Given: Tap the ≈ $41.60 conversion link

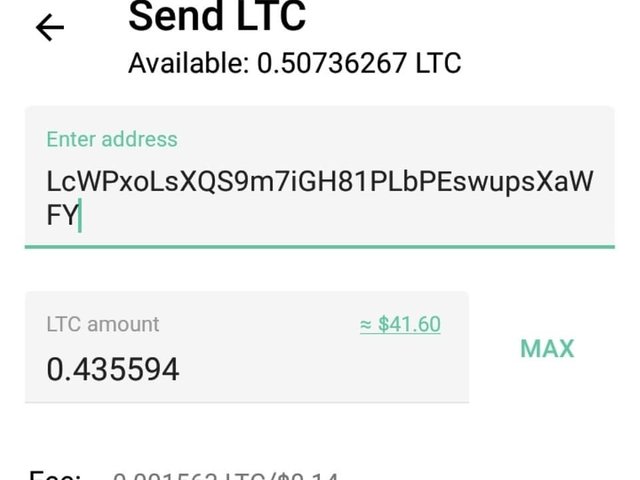Looking at the screenshot, I should coord(400,324).
